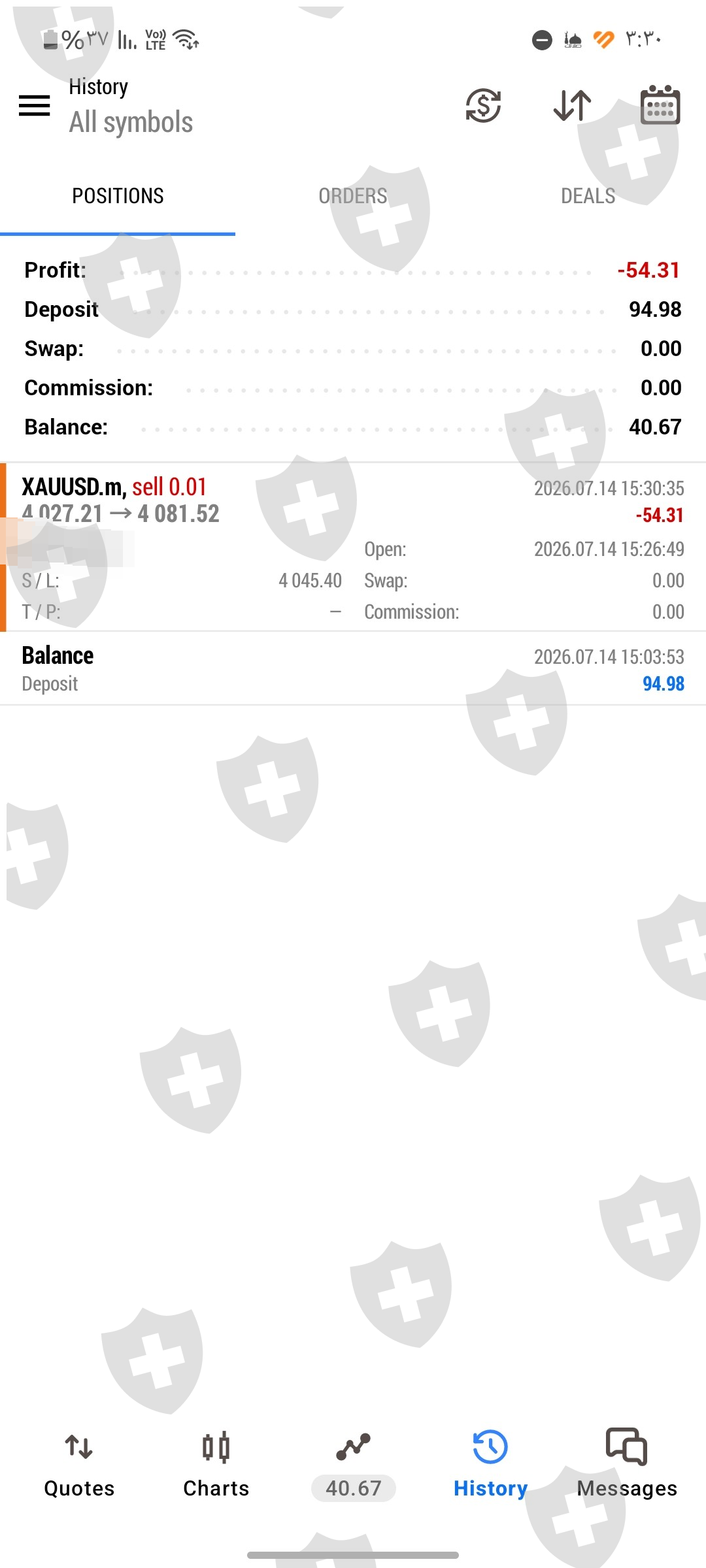Switch to the ORDERS tab
Image resolution: width=706 pixels, height=1568 pixels.
coord(353,196)
